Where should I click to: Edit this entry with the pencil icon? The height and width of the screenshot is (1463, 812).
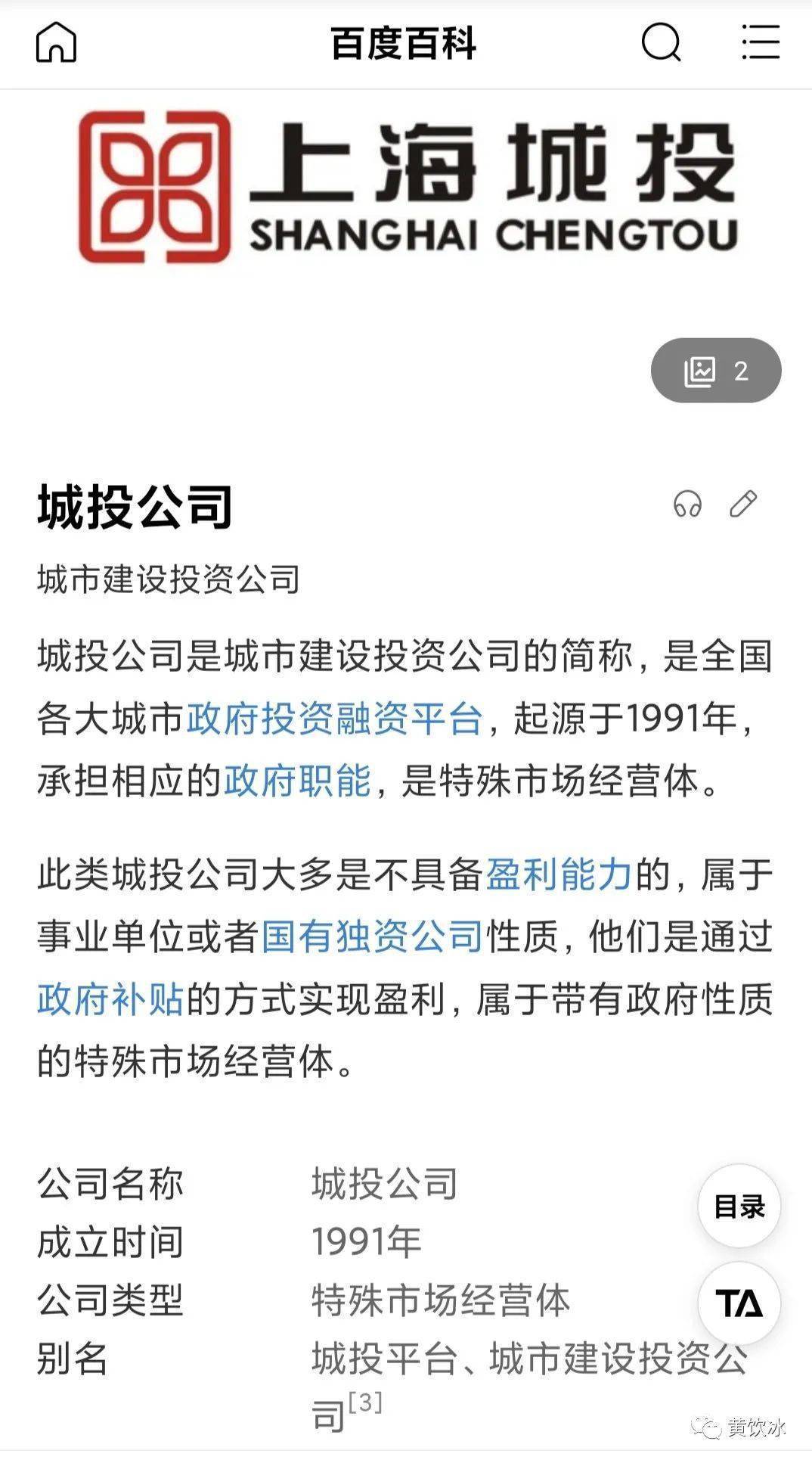742,504
